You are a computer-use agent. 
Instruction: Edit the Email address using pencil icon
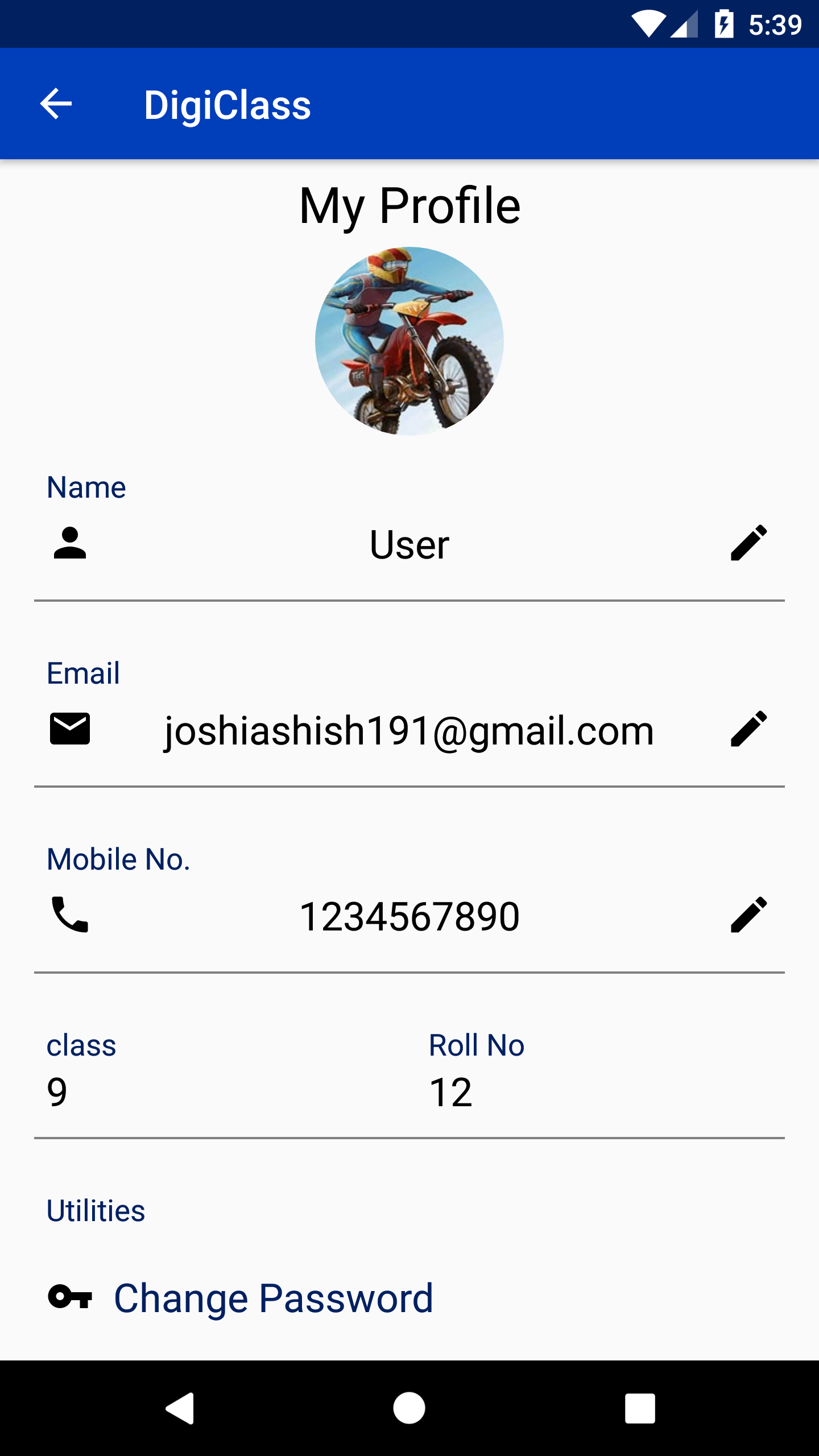pos(748,729)
